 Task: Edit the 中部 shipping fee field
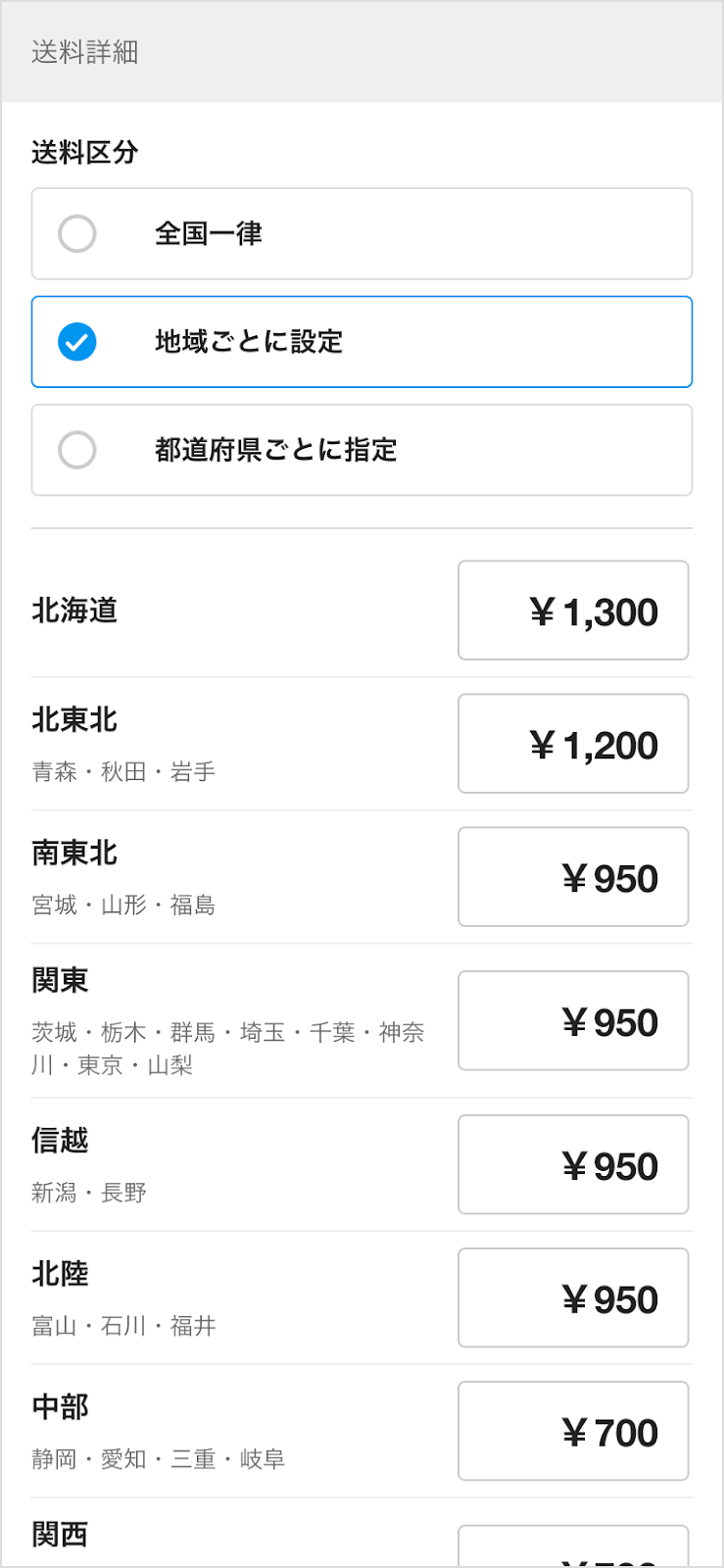coord(573,1432)
